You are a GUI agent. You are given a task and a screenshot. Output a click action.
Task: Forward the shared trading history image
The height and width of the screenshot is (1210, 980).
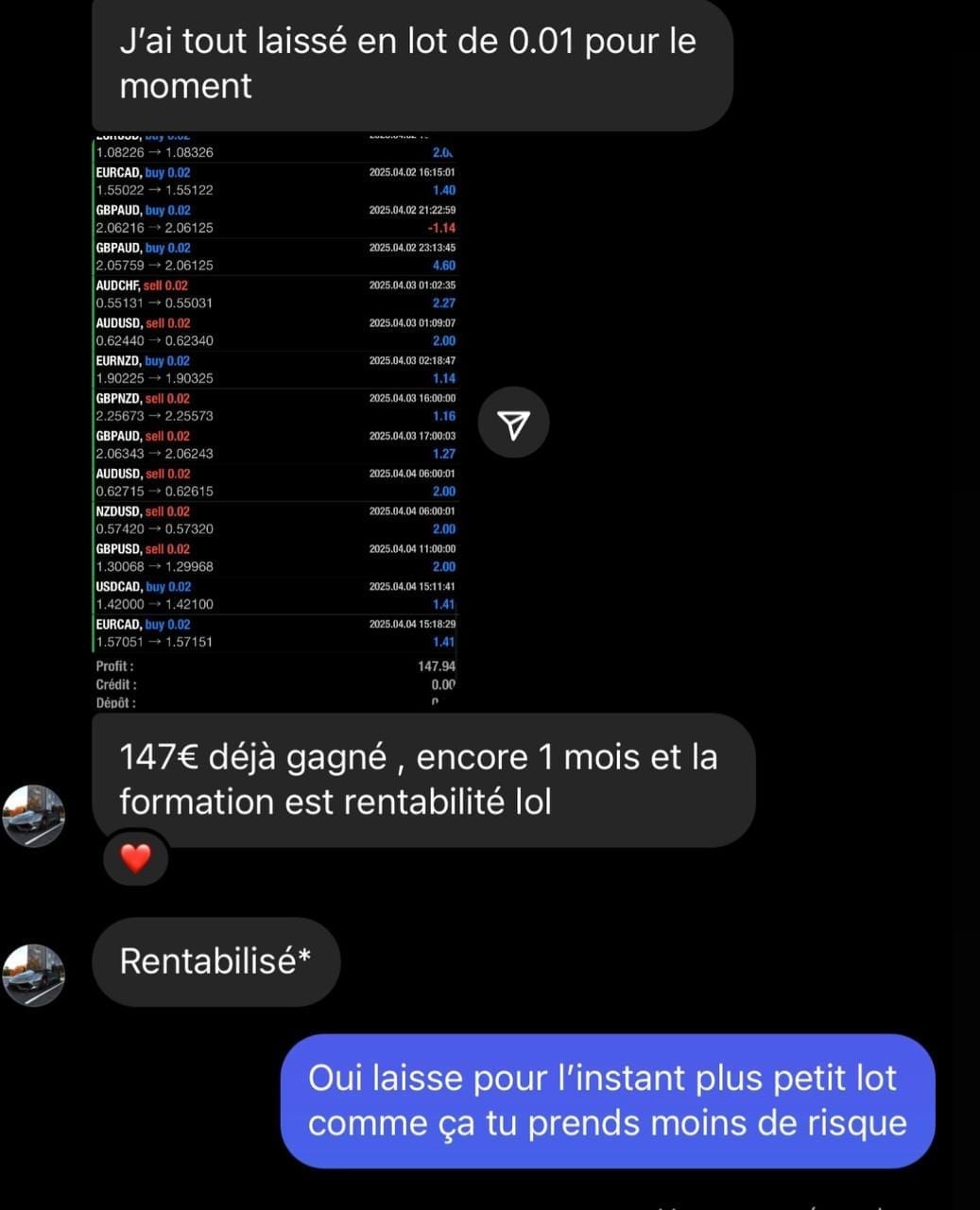pyautogui.click(x=513, y=423)
